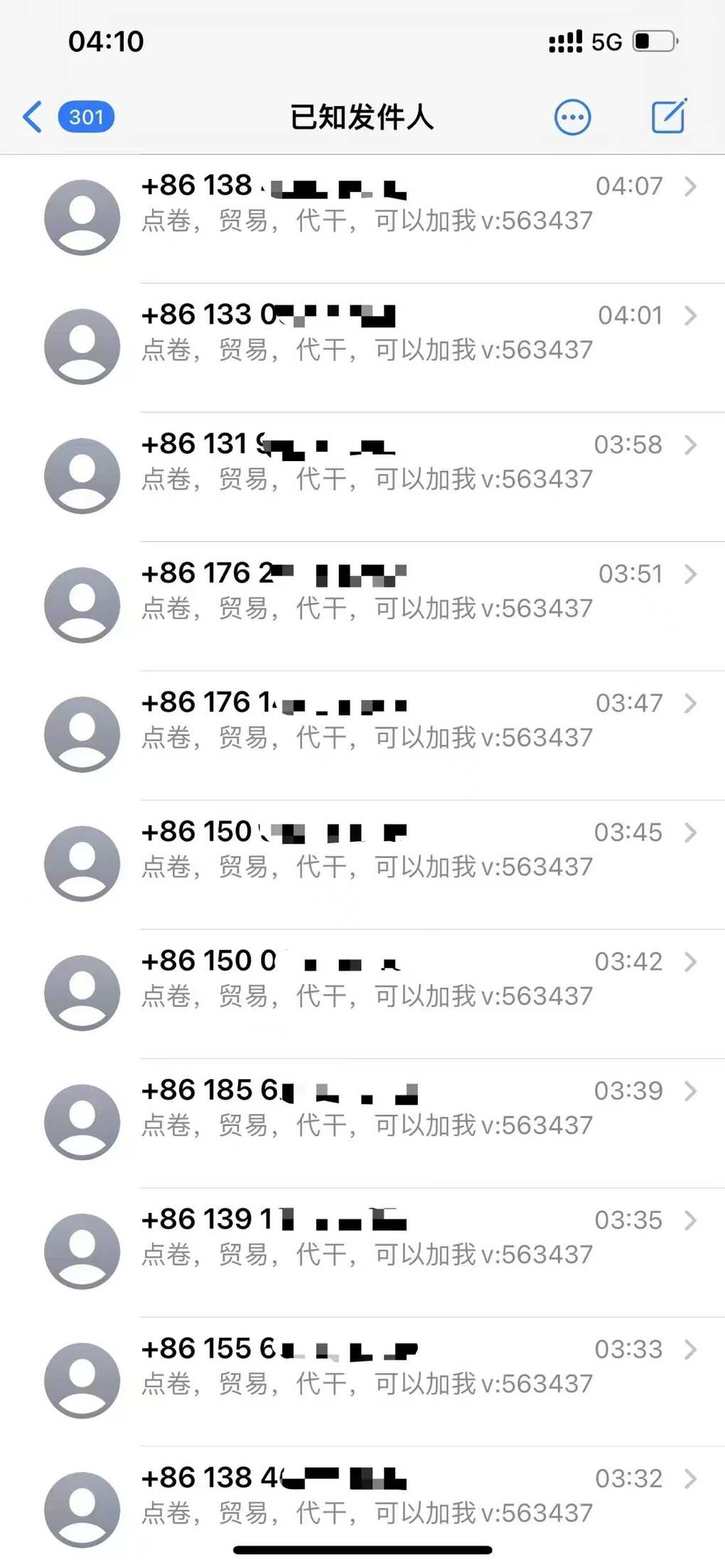Go back to the message filters list

(x=68, y=117)
